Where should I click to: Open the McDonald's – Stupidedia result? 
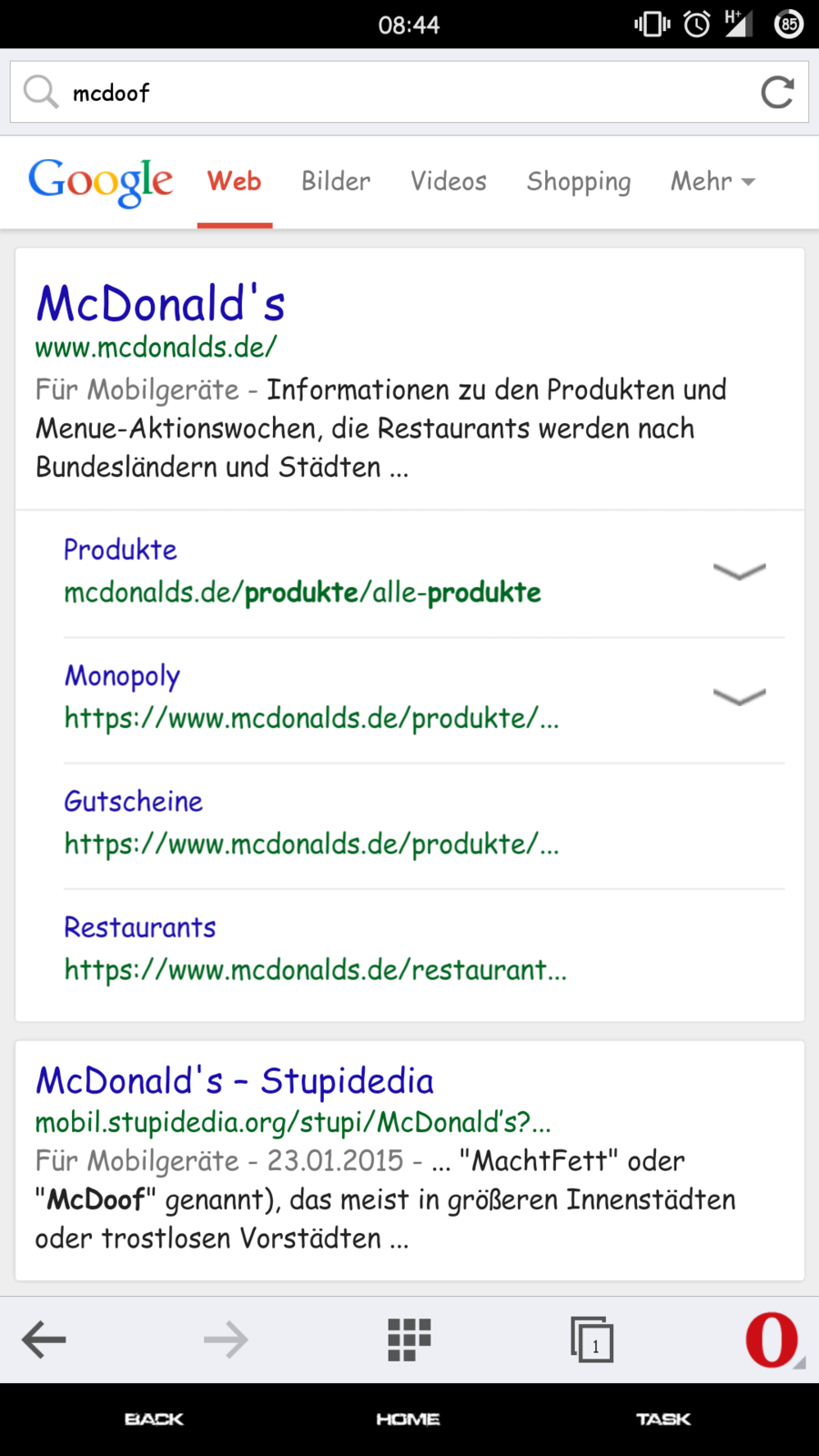point(234,1081)
